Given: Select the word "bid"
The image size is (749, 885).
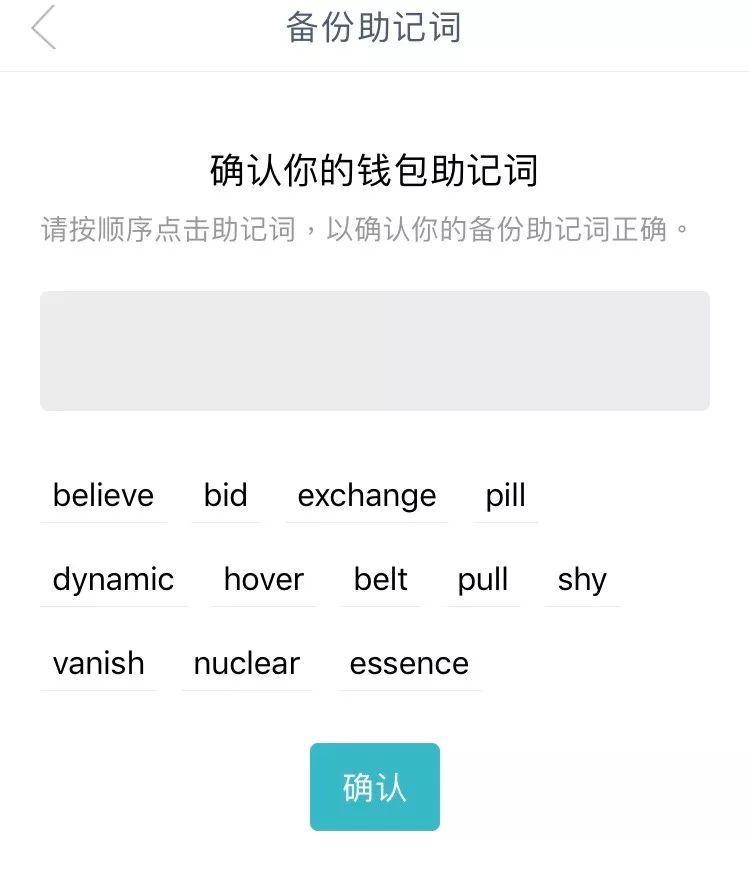Looking at the screenshot, I should coord(226,495).
